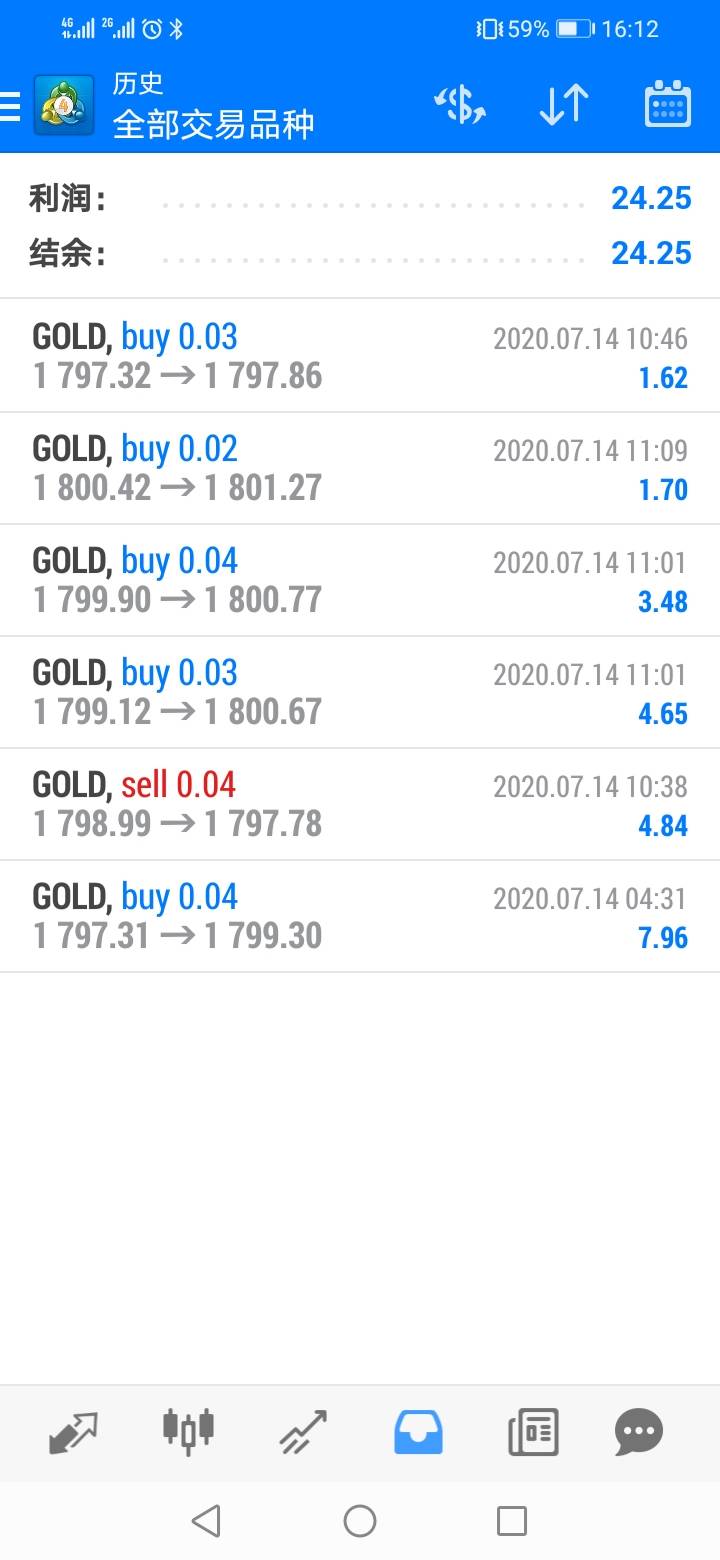The height and width of the screenshot is (1560, 720).
Task: Open the GOLD buy 0.04 trade with profit 7.96
Action: [x=360, y=916]
